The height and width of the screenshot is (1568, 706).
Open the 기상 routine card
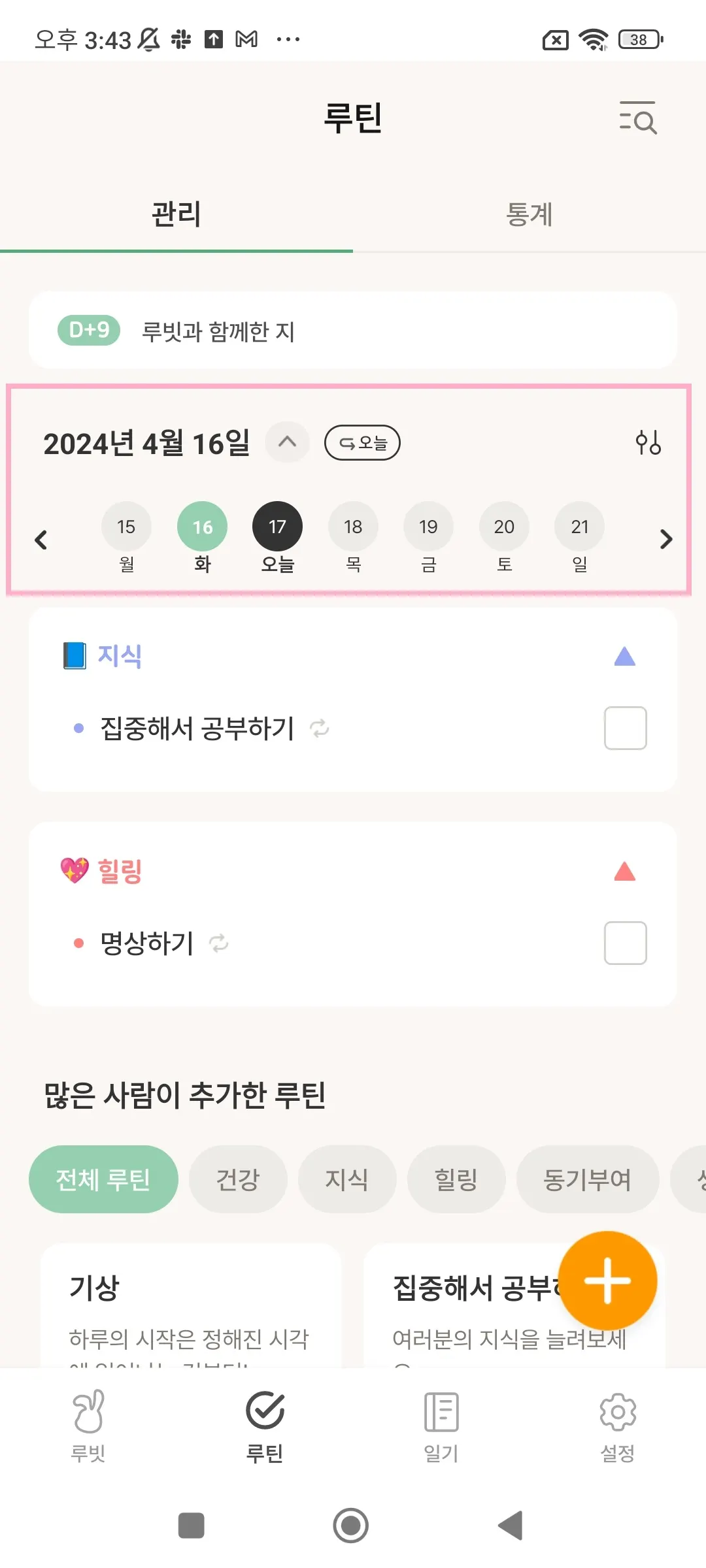pyautogui.click(x=190, y=1307)
